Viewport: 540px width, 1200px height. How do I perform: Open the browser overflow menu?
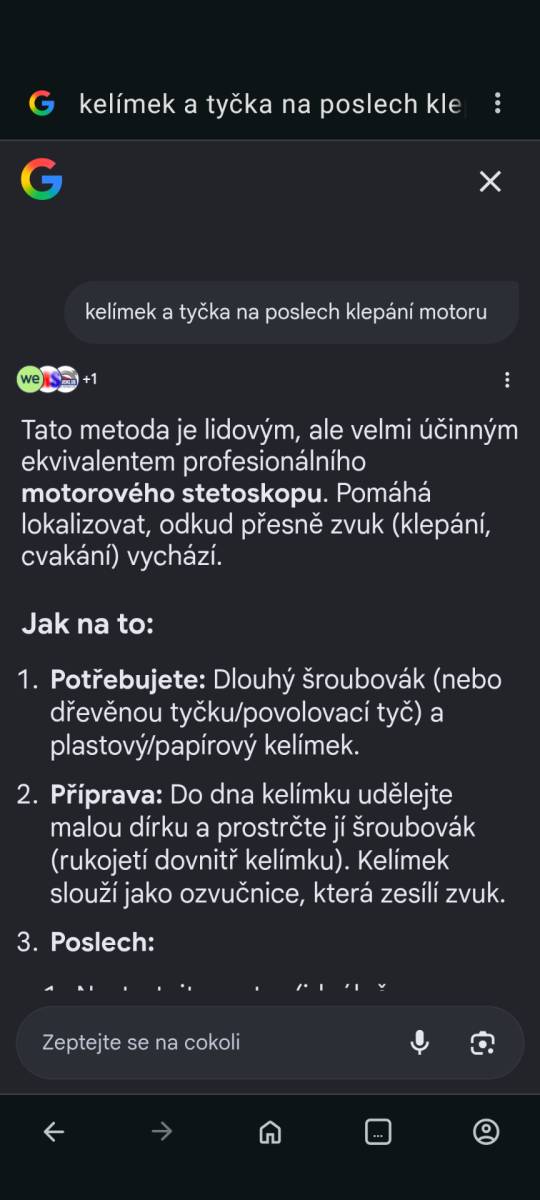pos(498,103)
